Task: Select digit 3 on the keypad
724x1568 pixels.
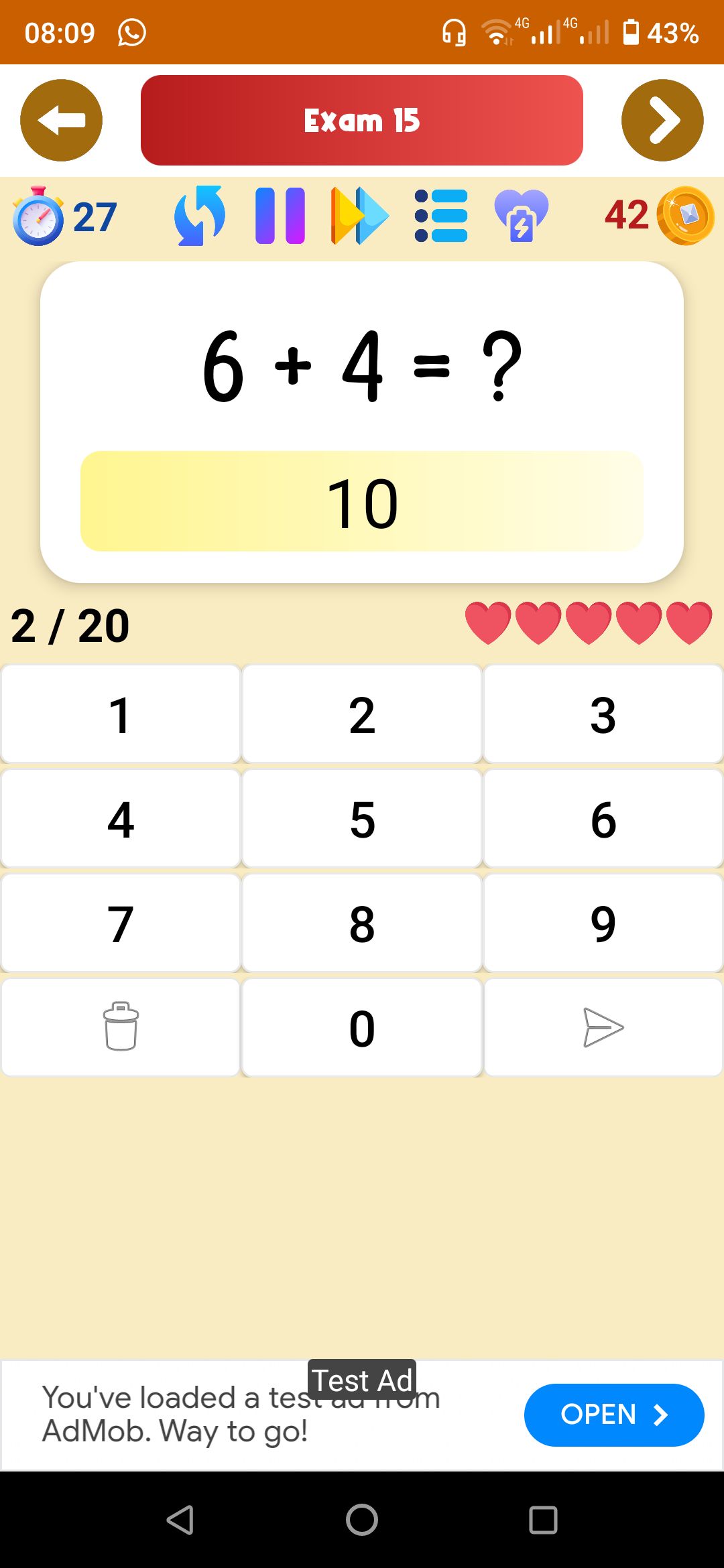Action: (x=603, y=714)
